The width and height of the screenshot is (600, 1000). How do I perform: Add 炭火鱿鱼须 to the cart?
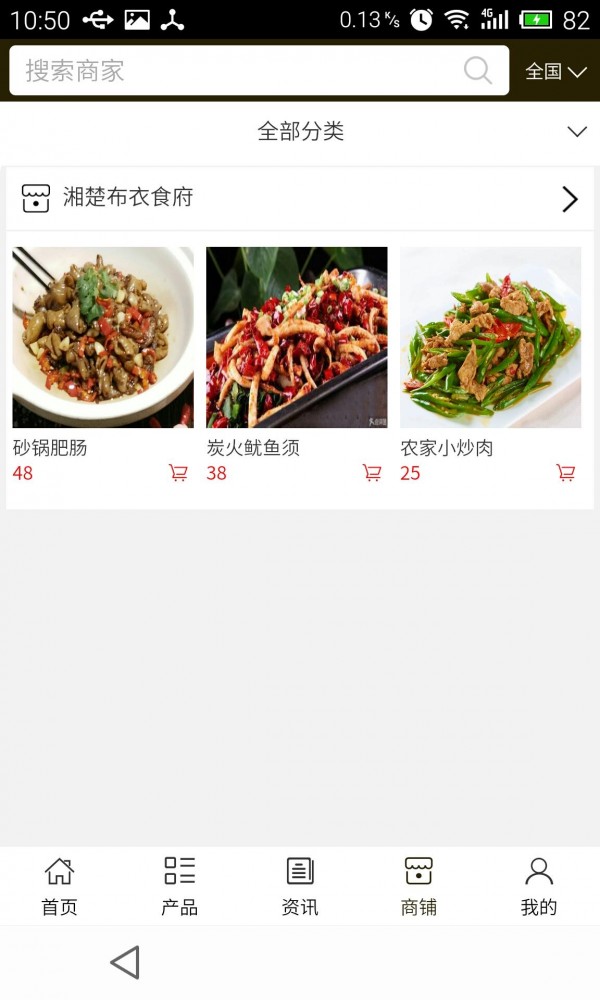point(372,473)
